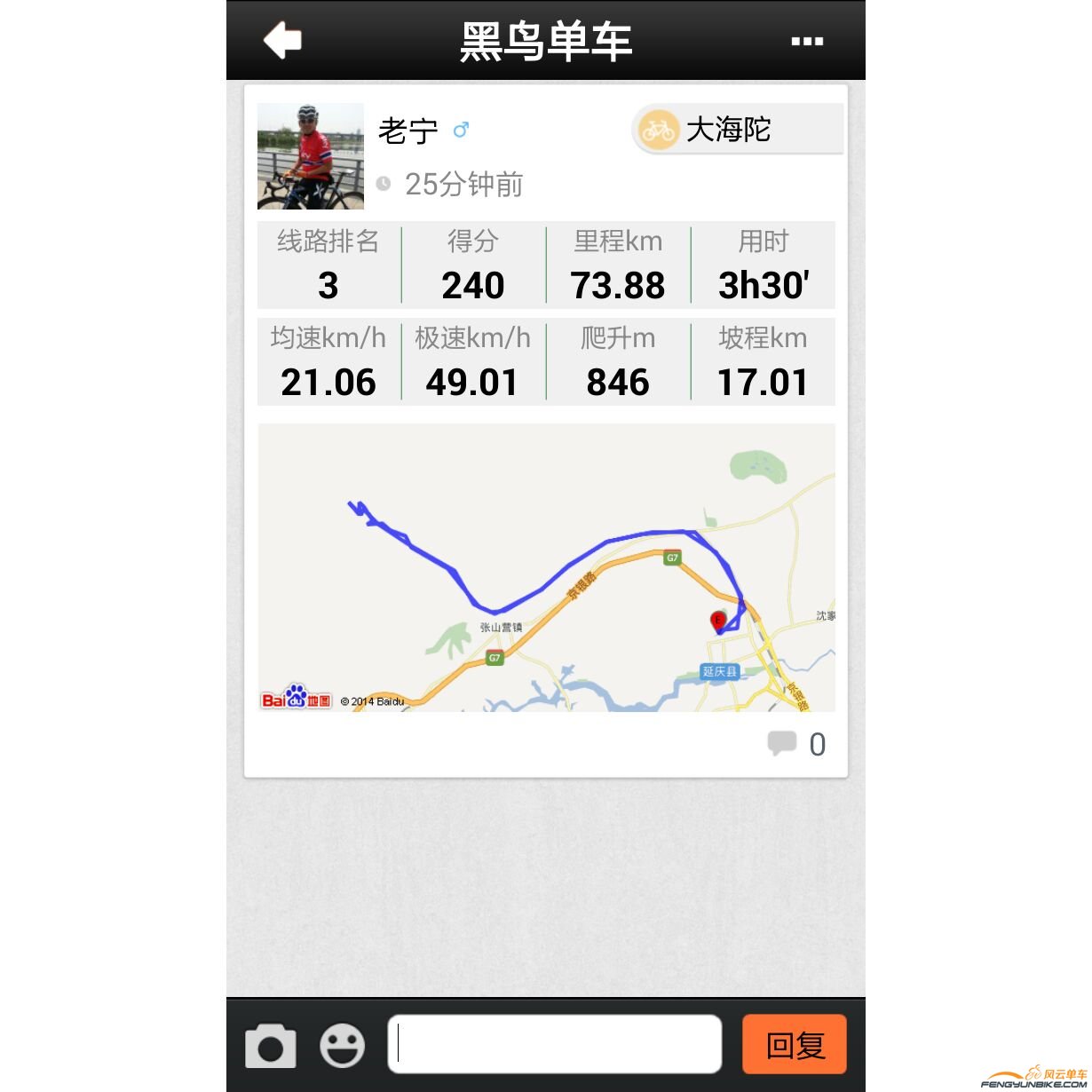Go back with the arrow icon

282,41
